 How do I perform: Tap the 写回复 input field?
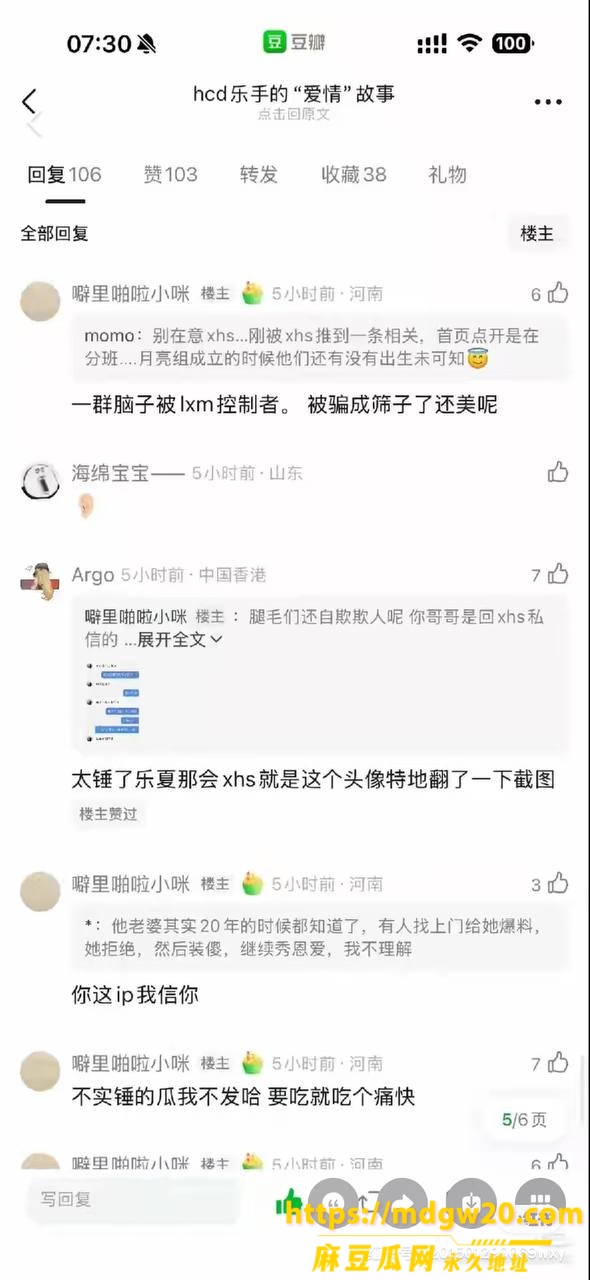tap(130, 1199)
